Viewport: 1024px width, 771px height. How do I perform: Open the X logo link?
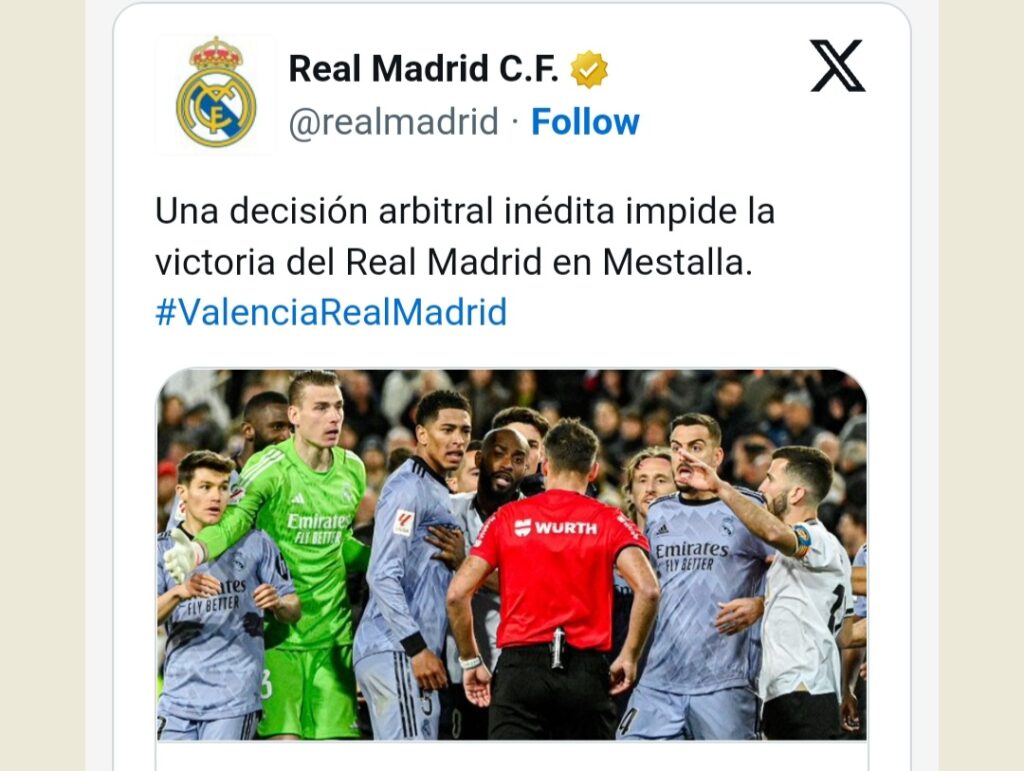click(837, 66)
